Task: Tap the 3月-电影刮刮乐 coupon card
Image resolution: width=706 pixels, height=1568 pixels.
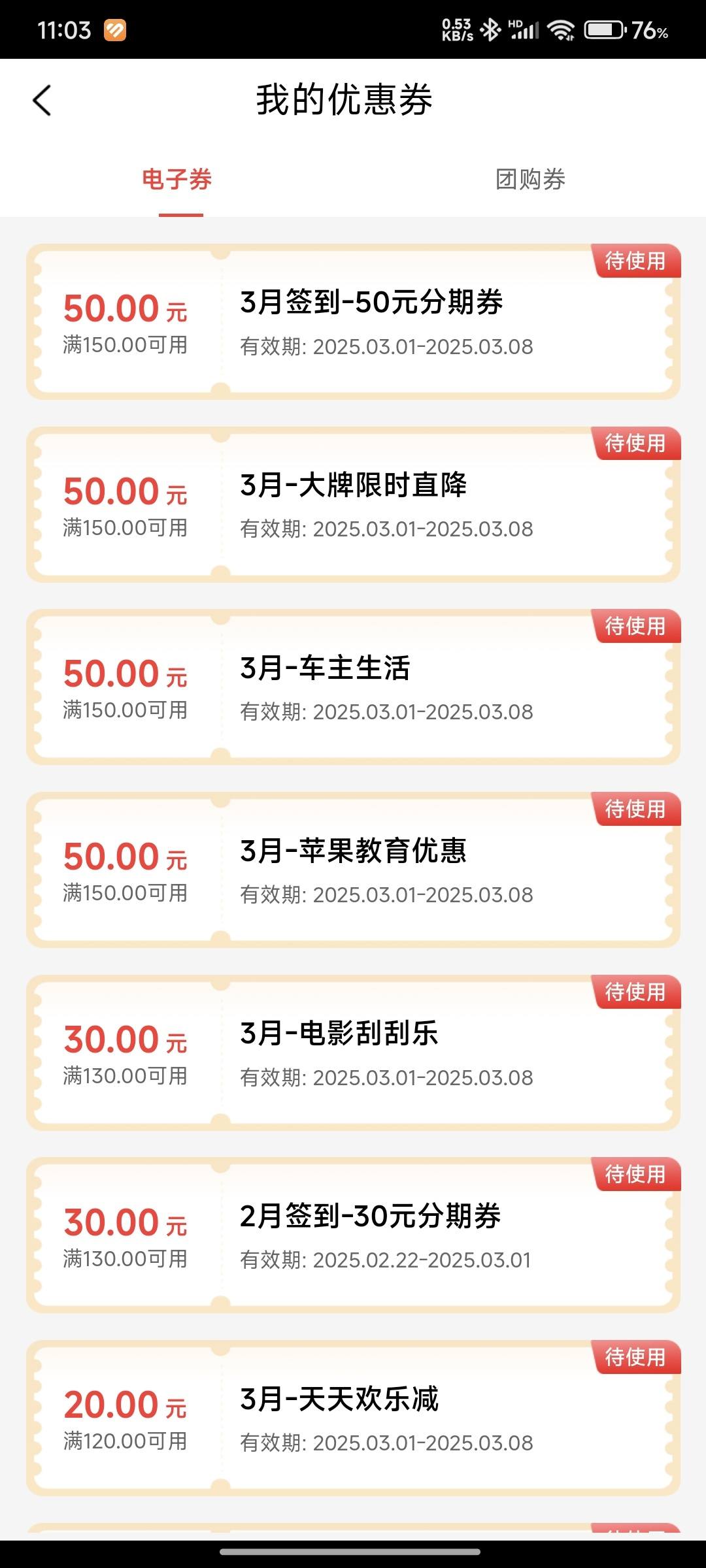Action: [353, 1053]
